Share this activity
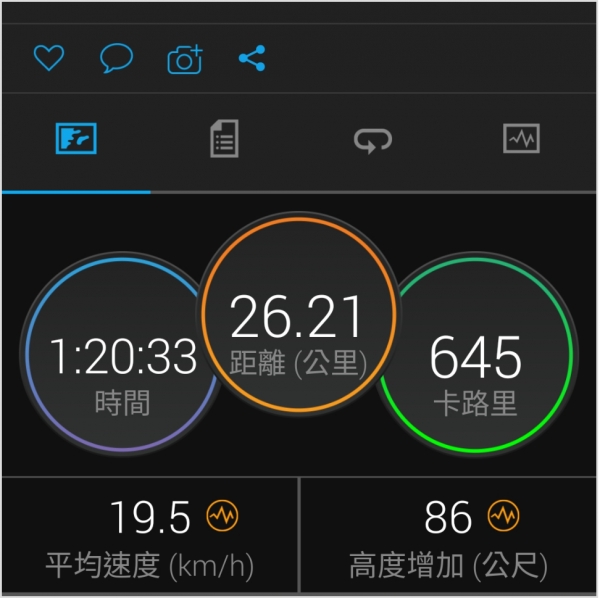The image size is (600, 598). click(252, 59)
